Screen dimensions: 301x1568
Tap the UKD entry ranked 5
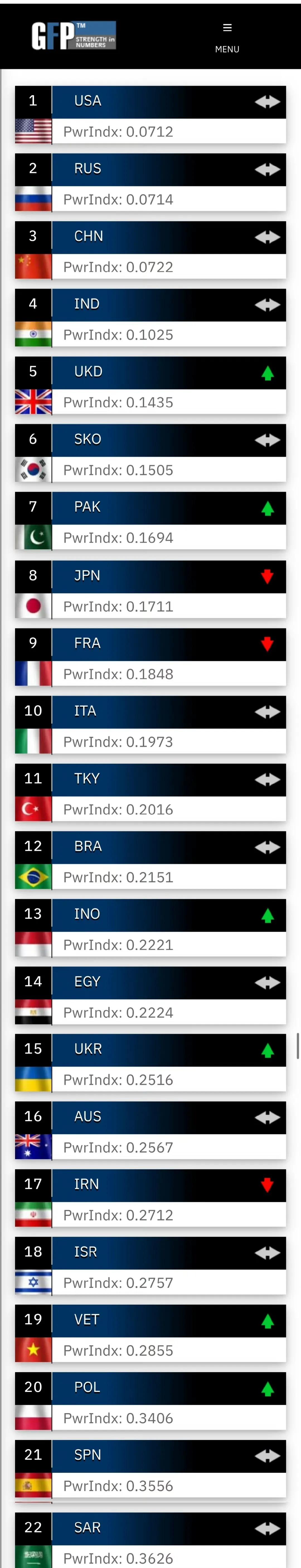point(150,385)
